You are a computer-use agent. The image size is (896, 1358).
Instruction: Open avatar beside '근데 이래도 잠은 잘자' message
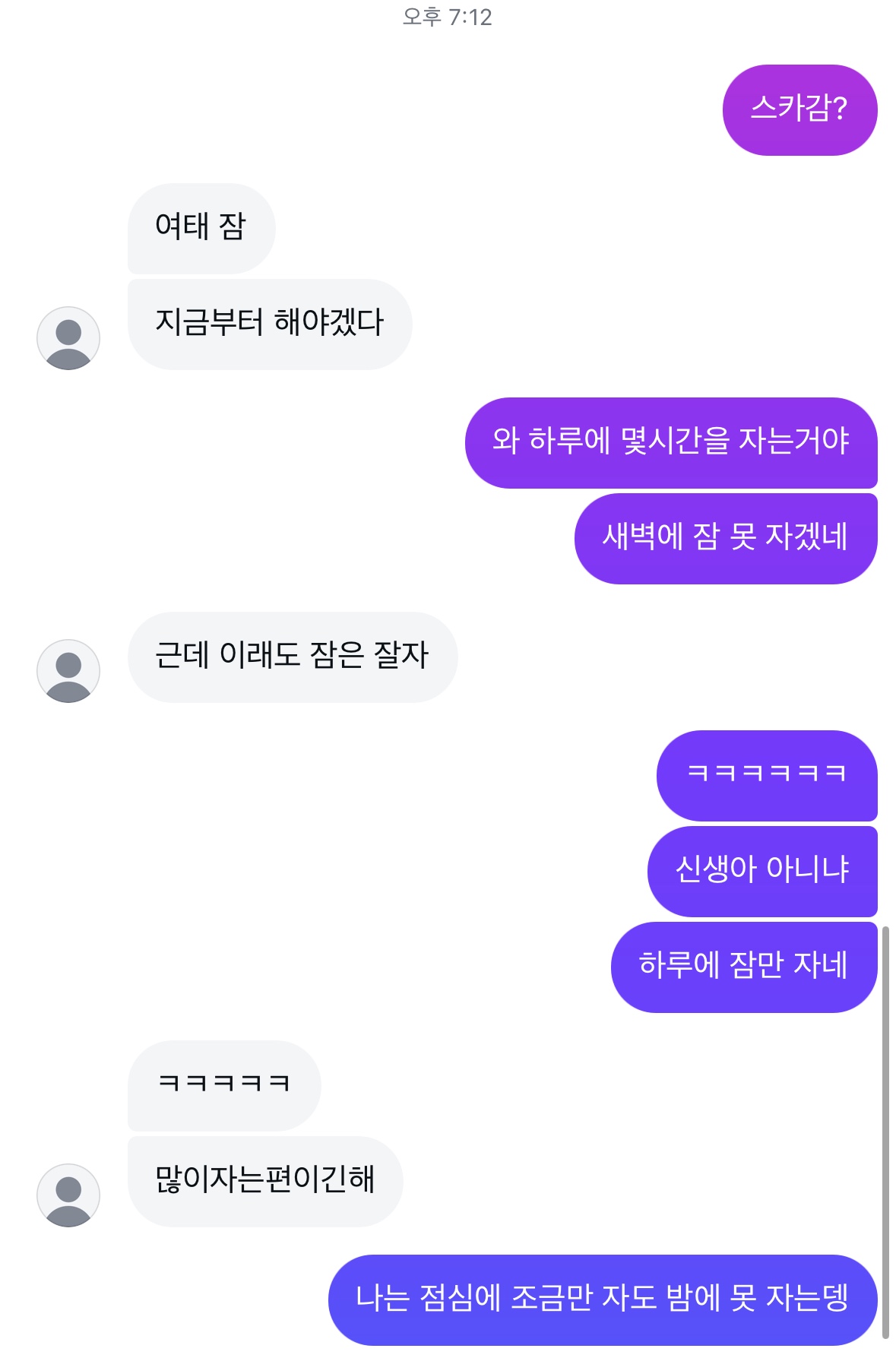pyautogui.click(x=68, y=671)
